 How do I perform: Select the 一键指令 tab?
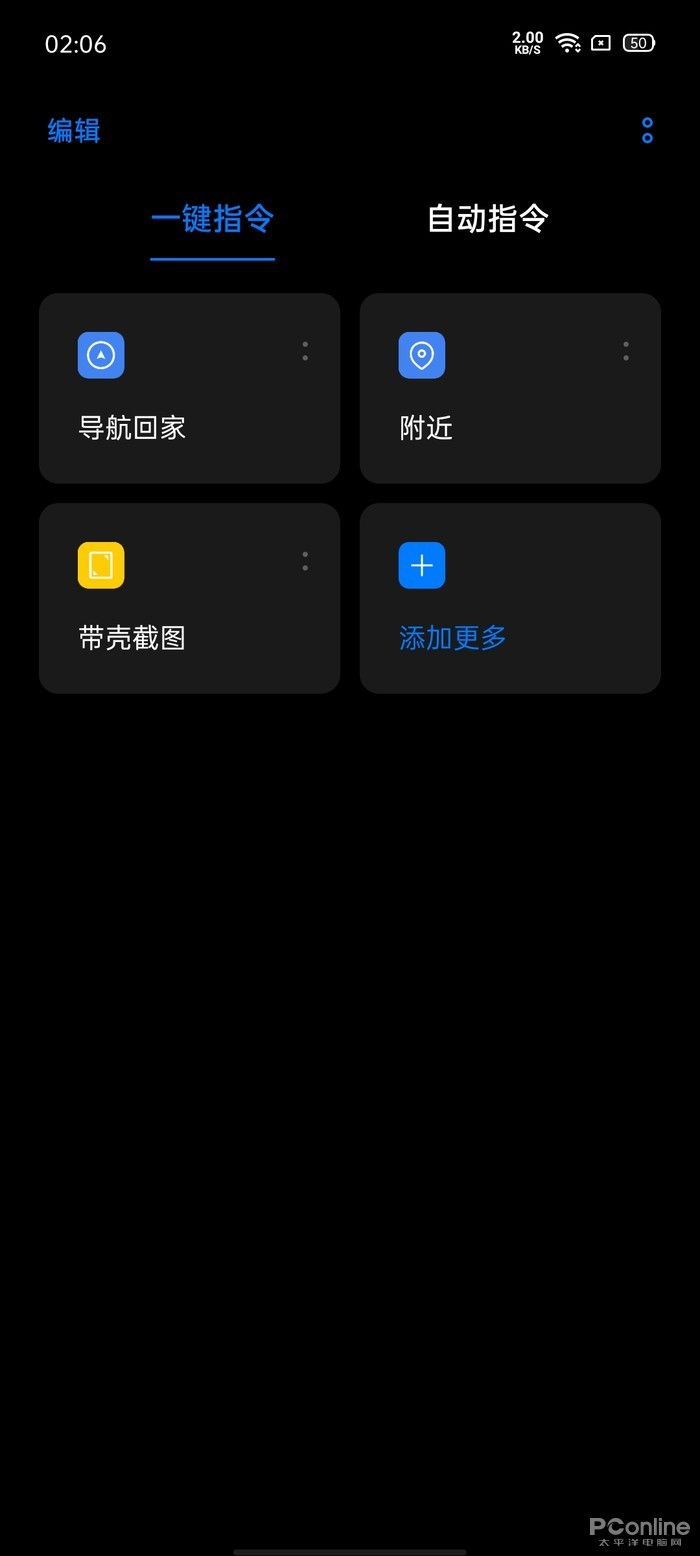point(212,219)
